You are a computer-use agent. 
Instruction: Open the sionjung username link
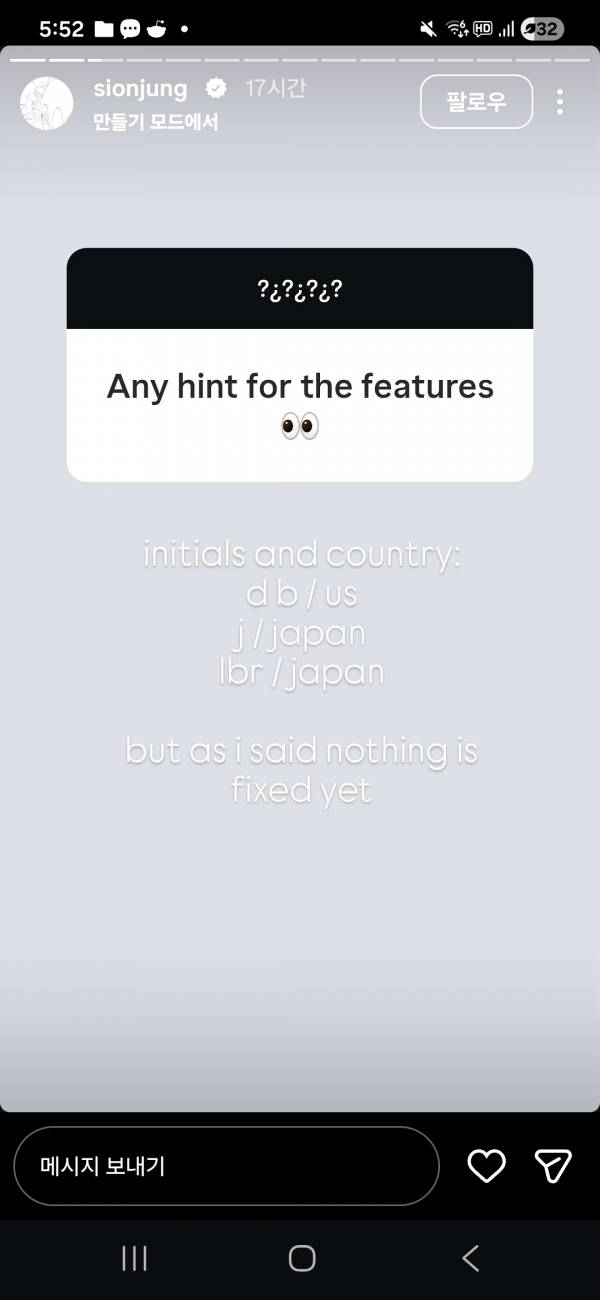[x=140, y=88]
